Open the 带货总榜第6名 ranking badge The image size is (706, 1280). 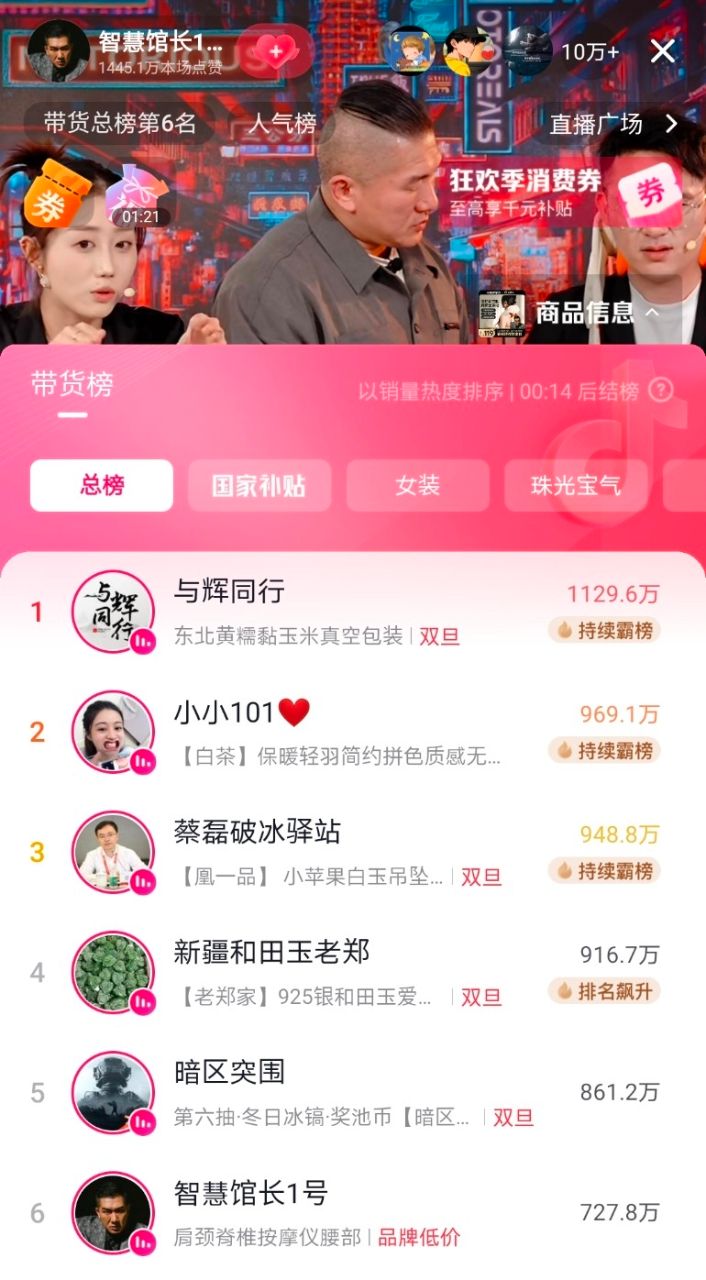click(x=119, y=124)
